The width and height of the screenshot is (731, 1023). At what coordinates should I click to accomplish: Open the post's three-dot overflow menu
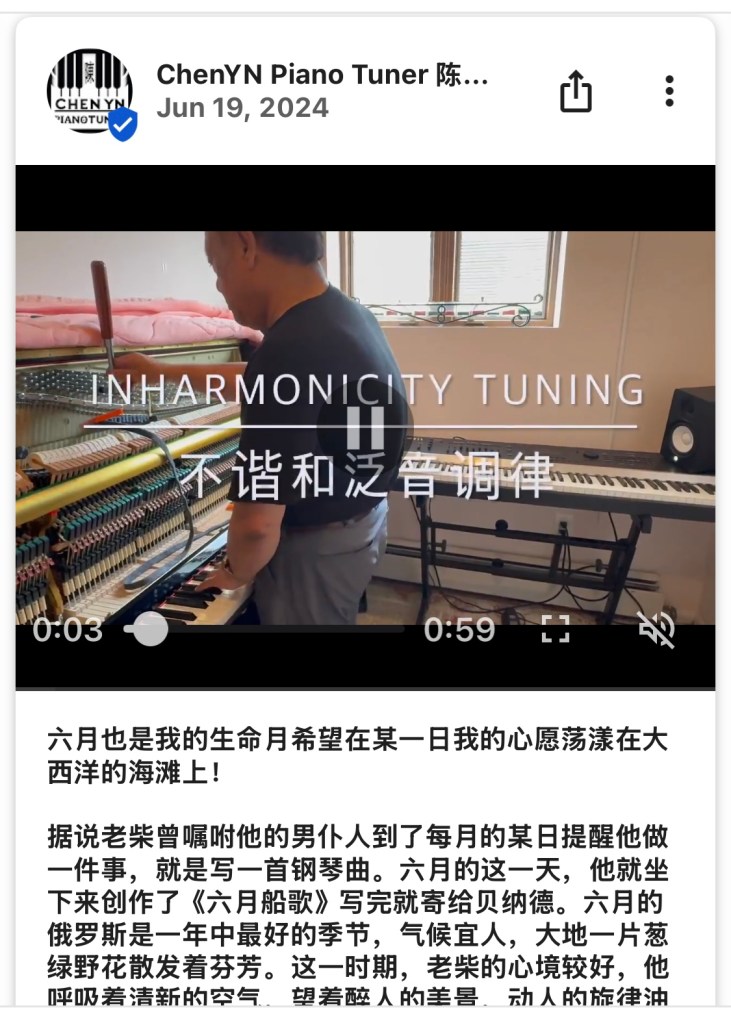pyautogui.click(x=669, y=92)
